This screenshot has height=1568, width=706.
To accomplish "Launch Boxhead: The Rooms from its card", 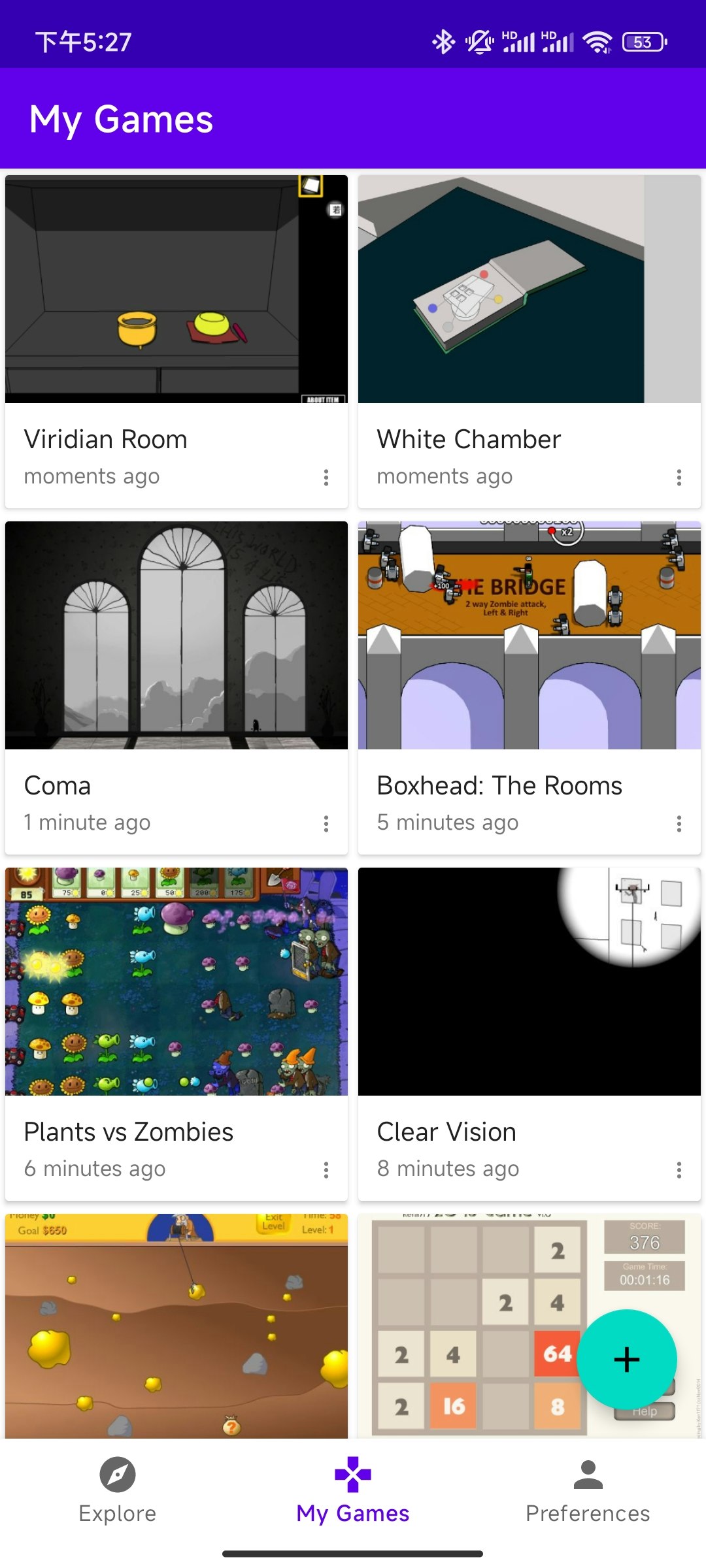I will click(529, 634).
